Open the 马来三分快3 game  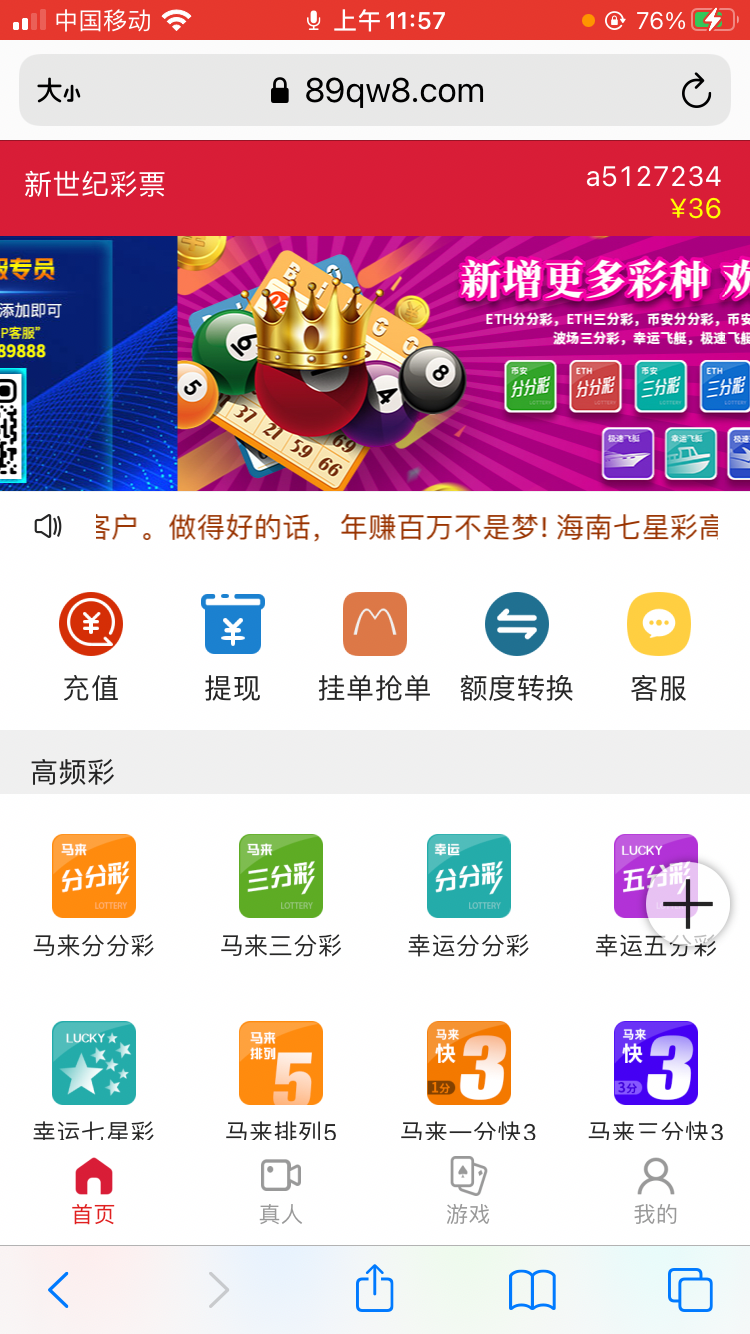pos(656,1063)
